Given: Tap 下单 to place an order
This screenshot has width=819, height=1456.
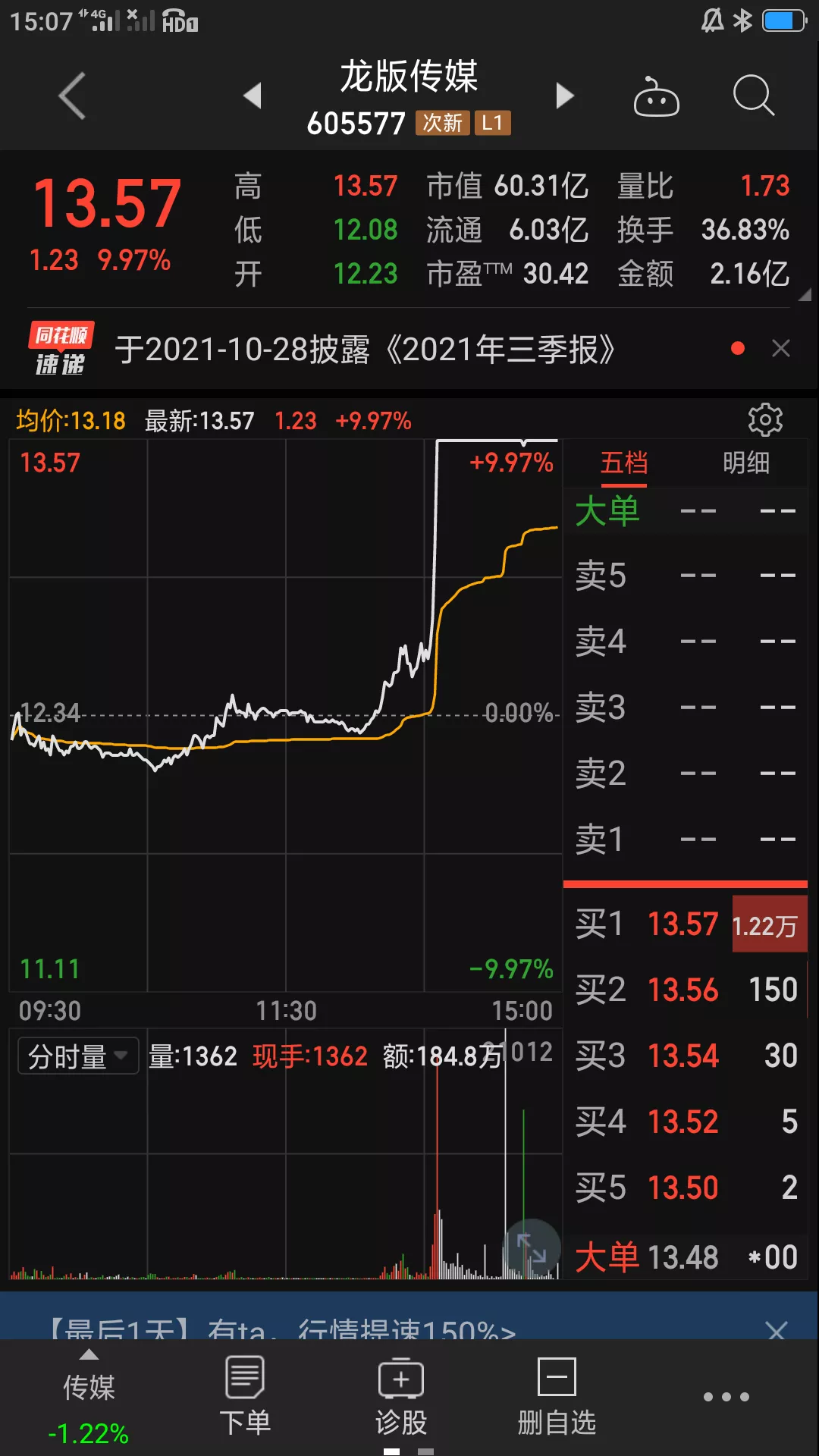Looking at the screenshot, I should pyautogui.click(x=245, y=1395).
